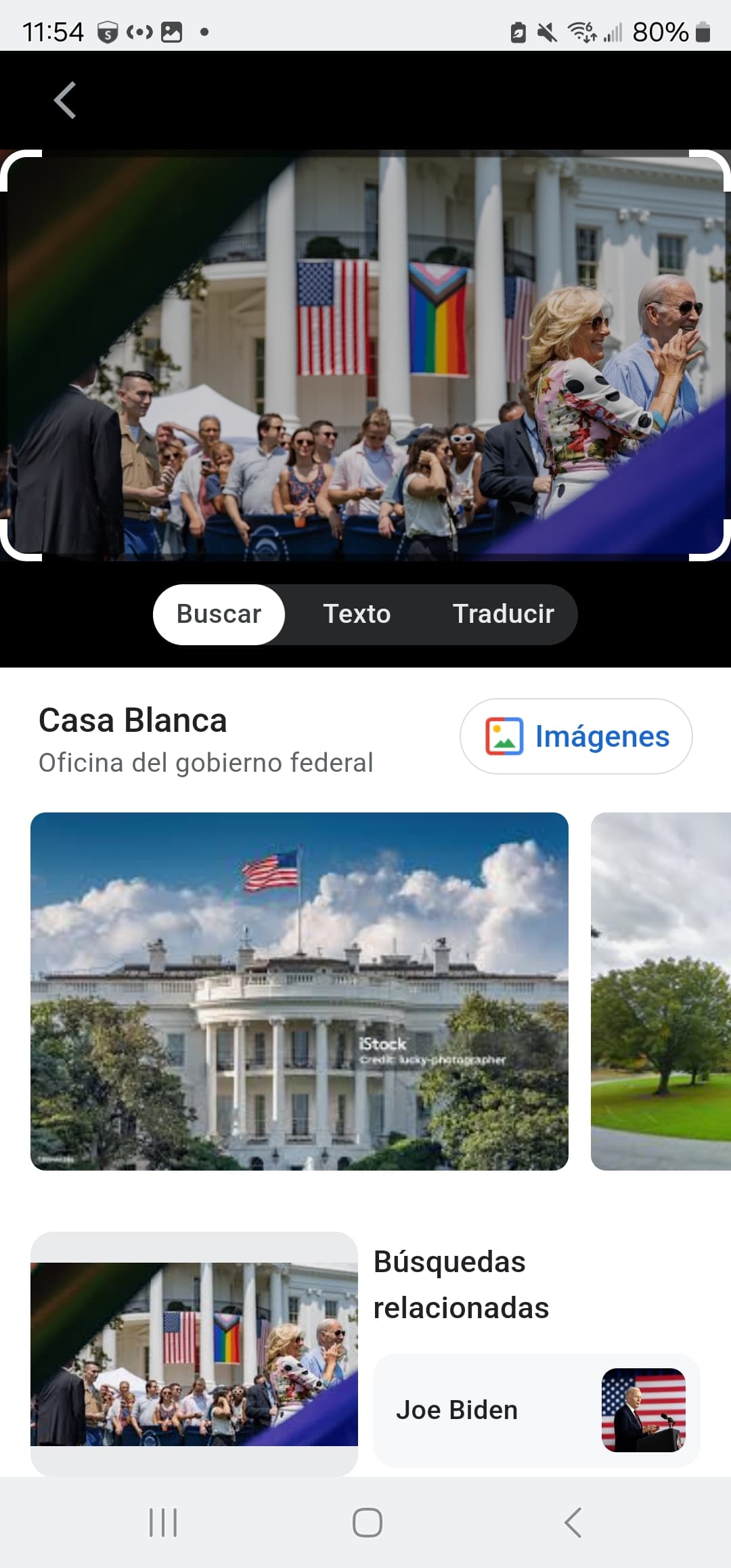Open the matching flags photo under results

pyautogui.click(x=194, y=1354)
